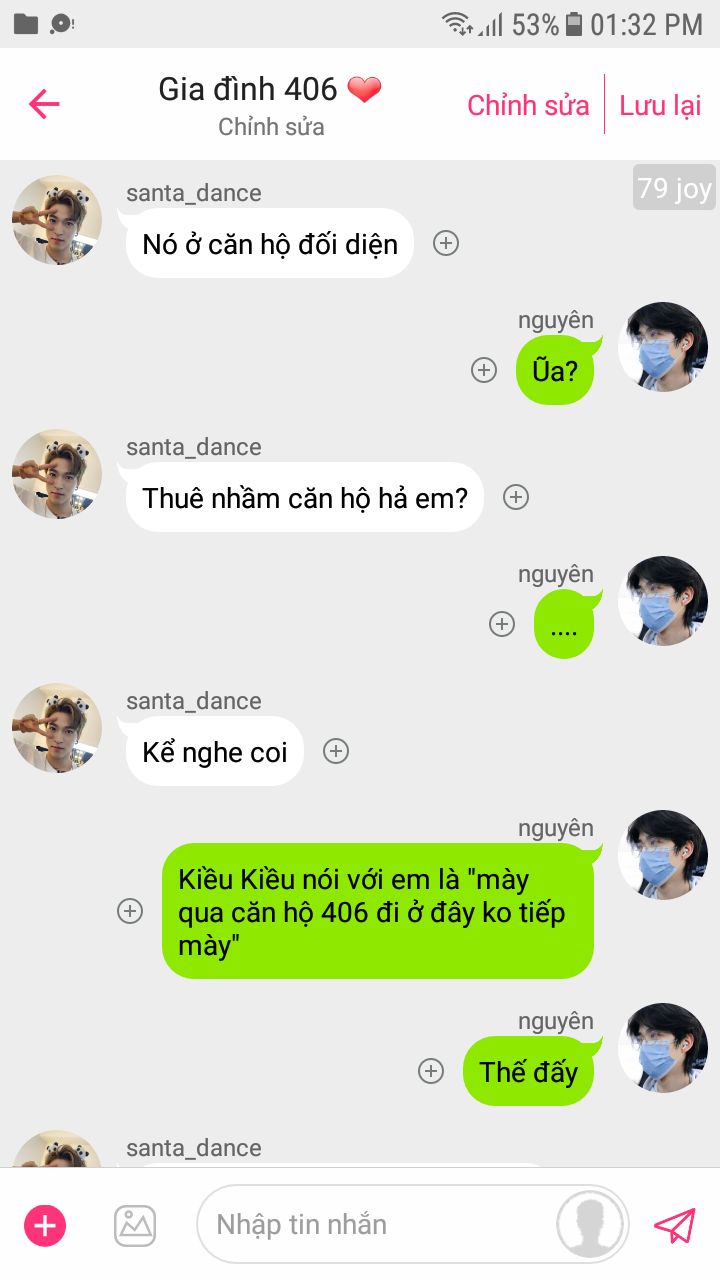Tap plus icon beside the "Ũa?" message
The image size is (720, 1280).
484,370
